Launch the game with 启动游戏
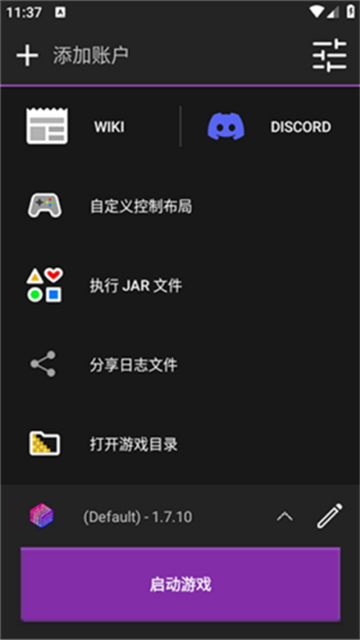 coord(180,584)
